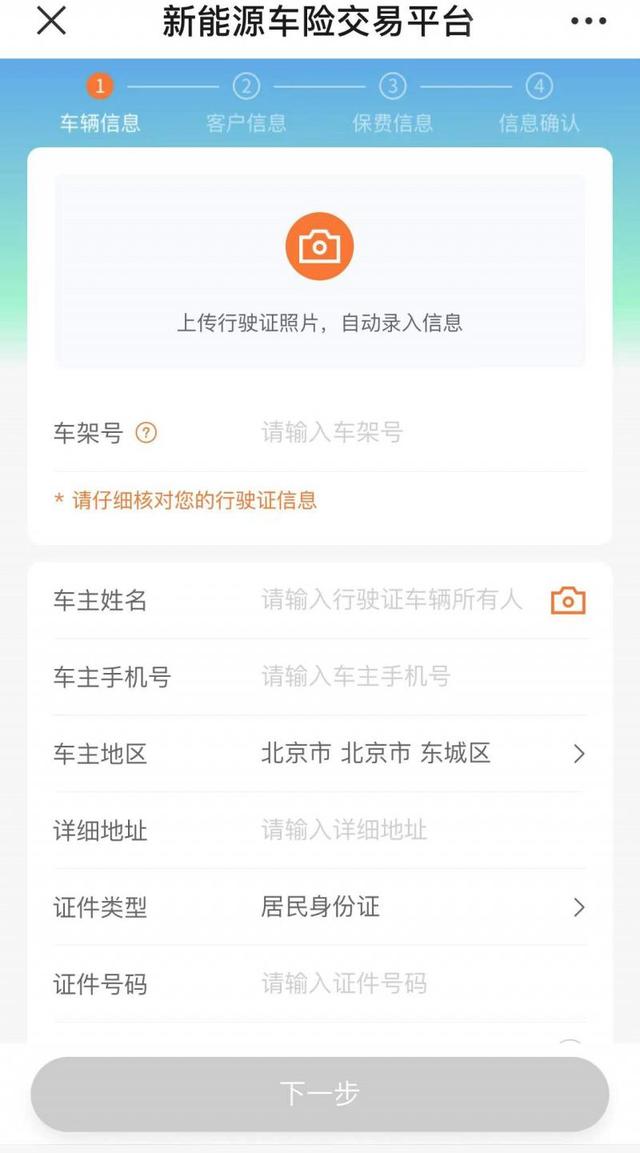640x1153 pixels.
Task: Tap the 下一步 next step button
Action: tap(319, 1094)
